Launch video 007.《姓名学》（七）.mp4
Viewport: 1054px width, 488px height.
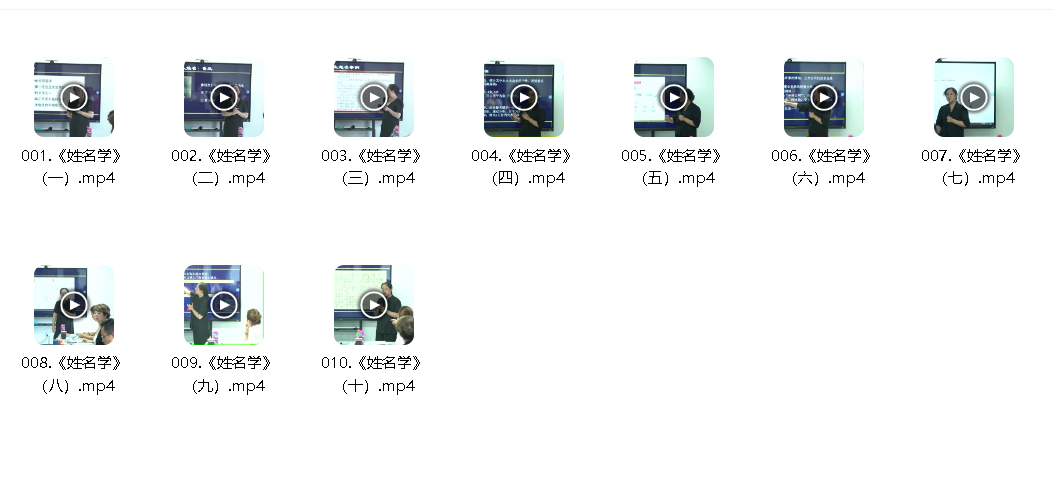(x=973, y=97)
